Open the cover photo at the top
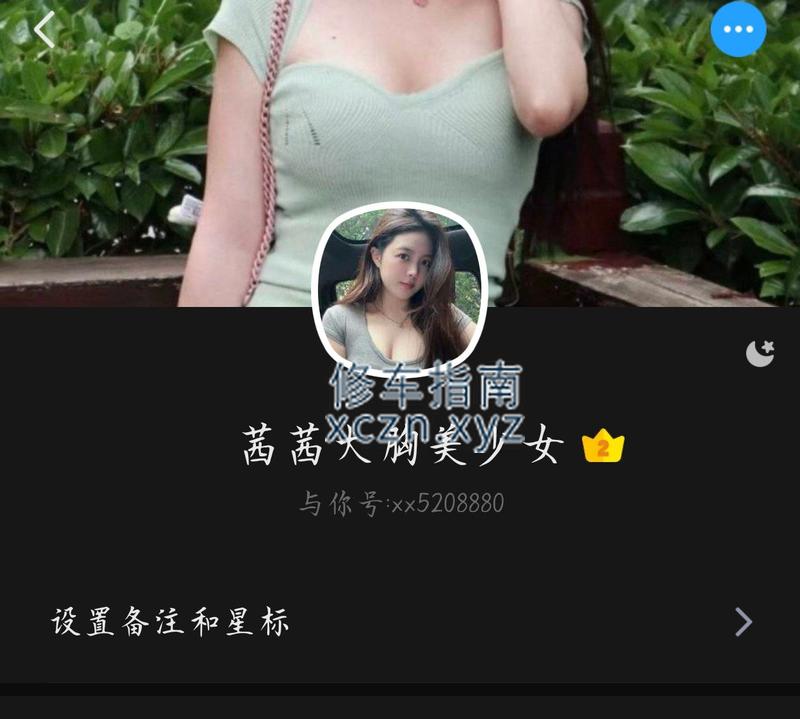The image size is (800, 719). point(400,120)
